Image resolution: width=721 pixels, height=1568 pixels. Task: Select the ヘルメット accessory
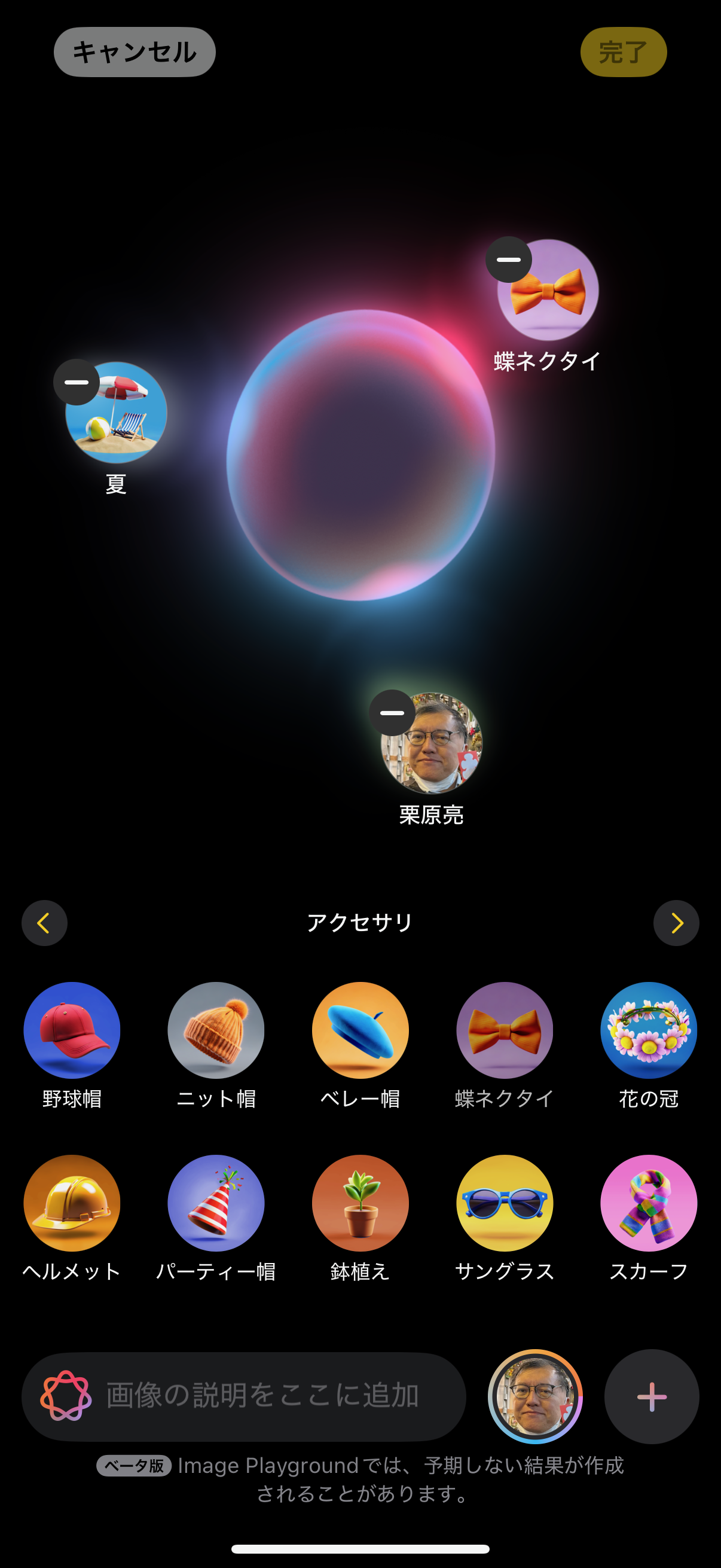pyautogui.click(x=72, y=1203)
